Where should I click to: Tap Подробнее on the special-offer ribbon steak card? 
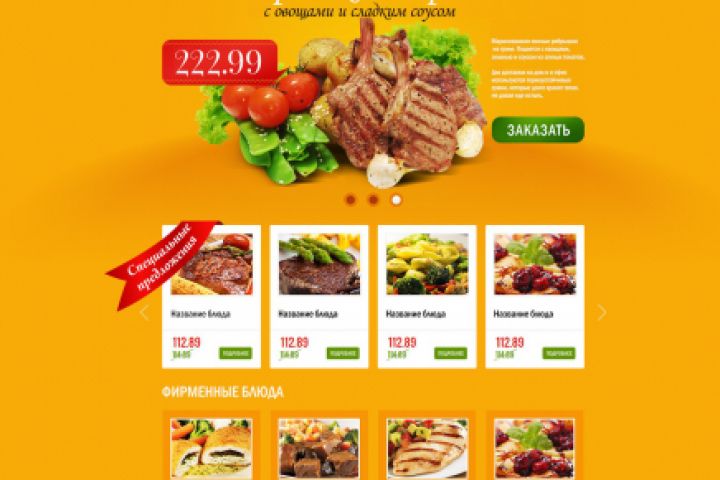(x=235, y=353)
